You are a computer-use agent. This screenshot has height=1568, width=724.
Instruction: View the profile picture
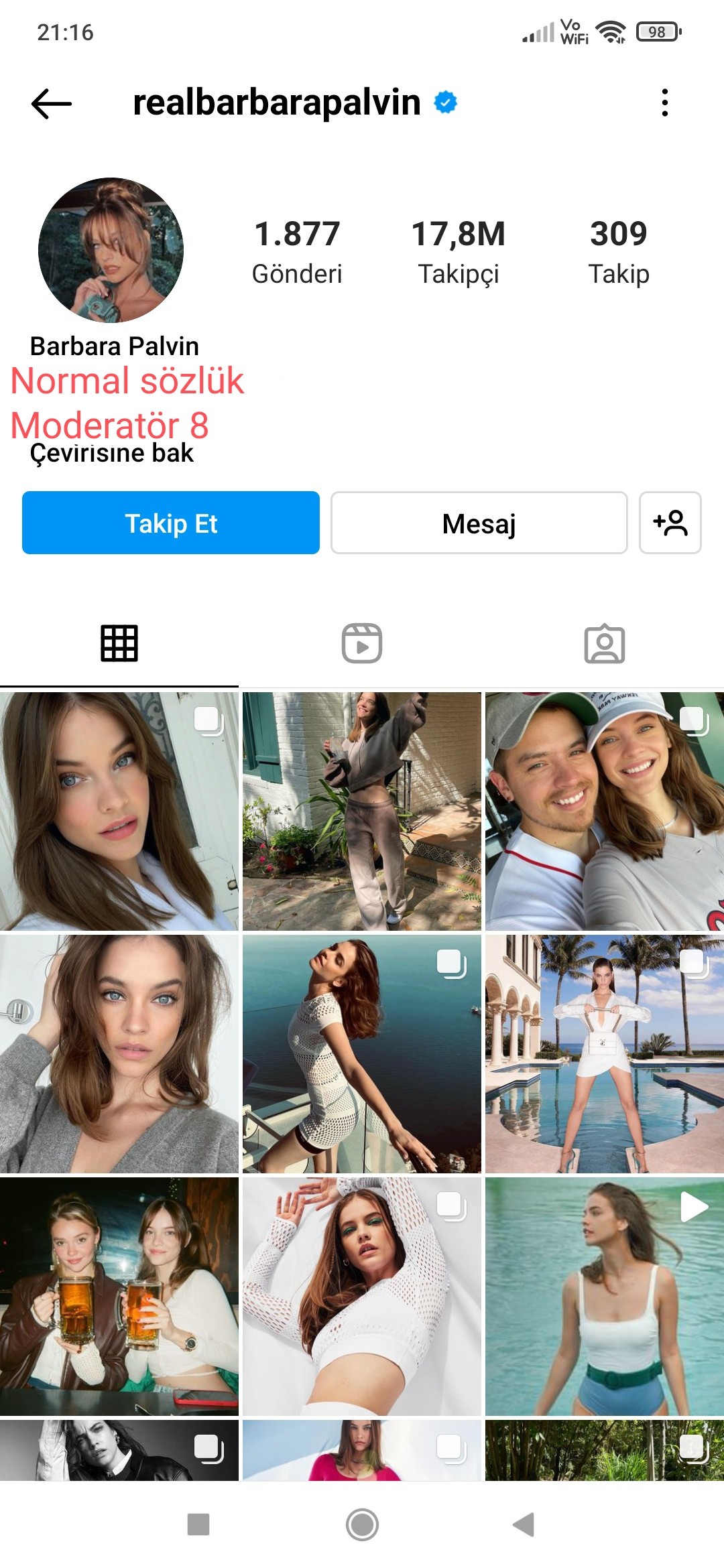click(x=111, y=250)
